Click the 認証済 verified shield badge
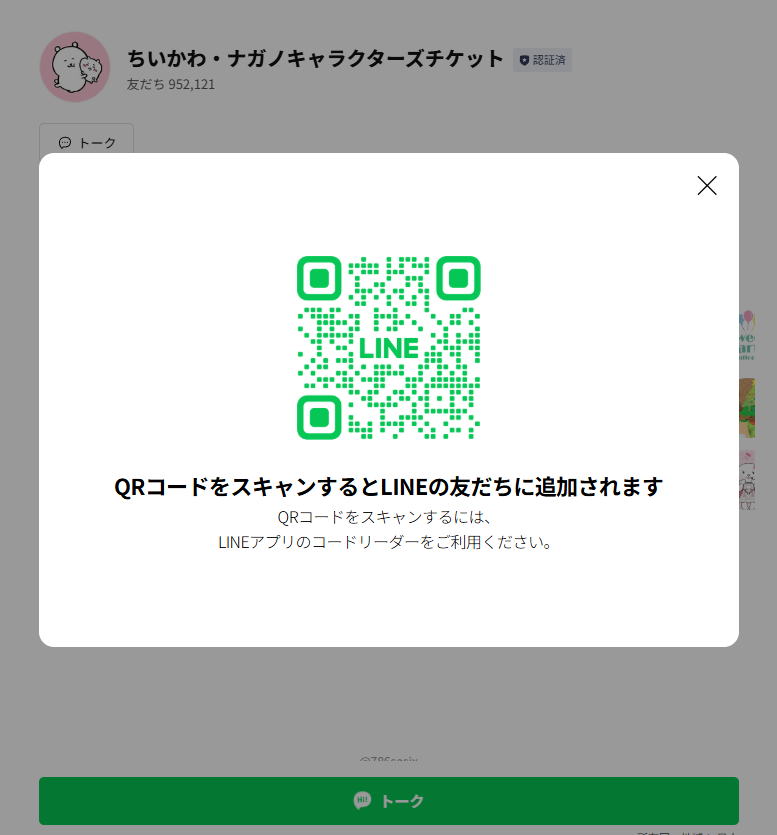This screenshot has height=835, width=777. click(x=542, y=59)
